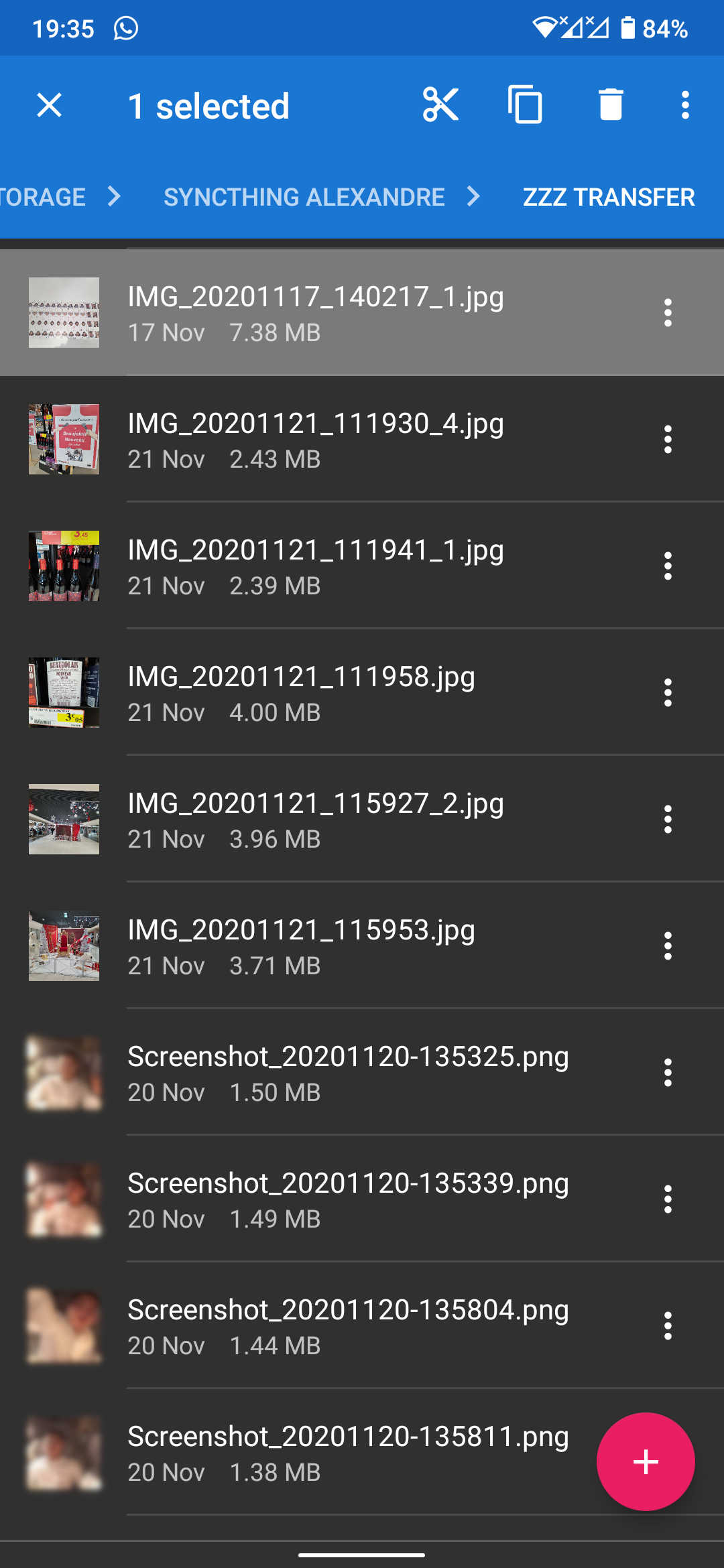Tap chevron after STORAGE breadcrumb
This screenshot has width=724, height=1568.
coord(115,196)
